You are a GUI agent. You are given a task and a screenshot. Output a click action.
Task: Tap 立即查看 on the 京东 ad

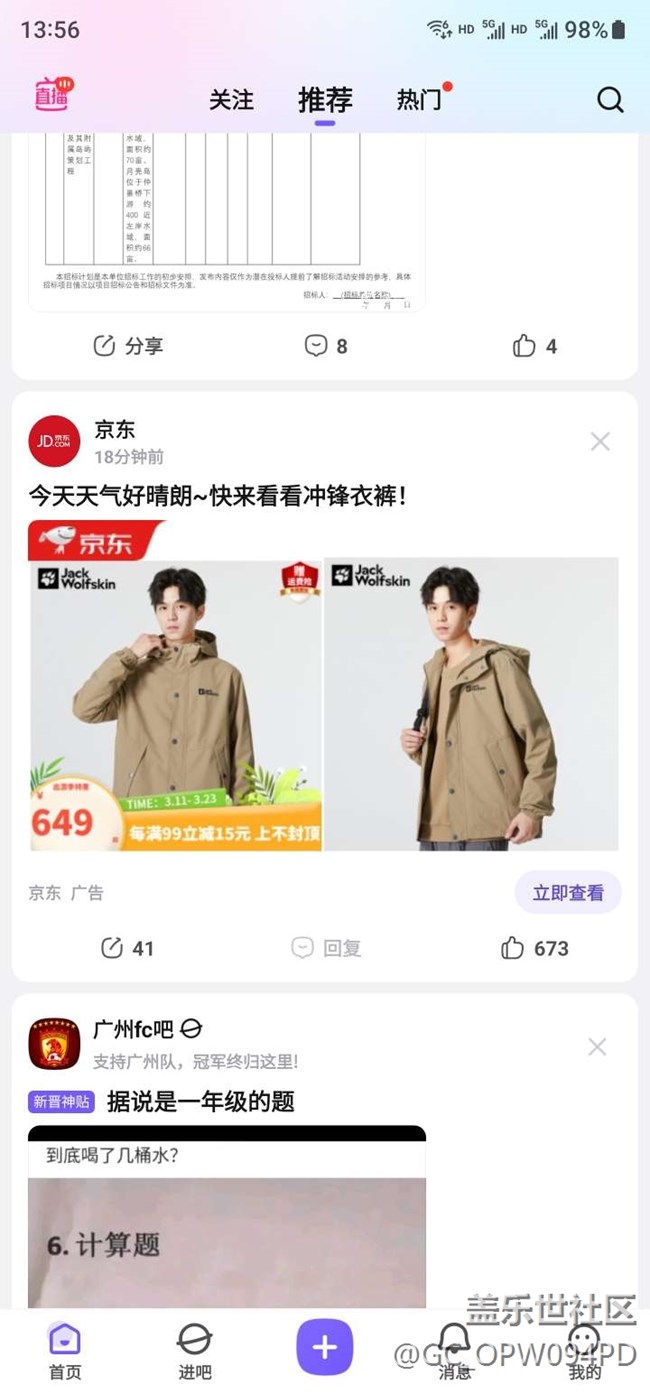click(x=567, y=892)
